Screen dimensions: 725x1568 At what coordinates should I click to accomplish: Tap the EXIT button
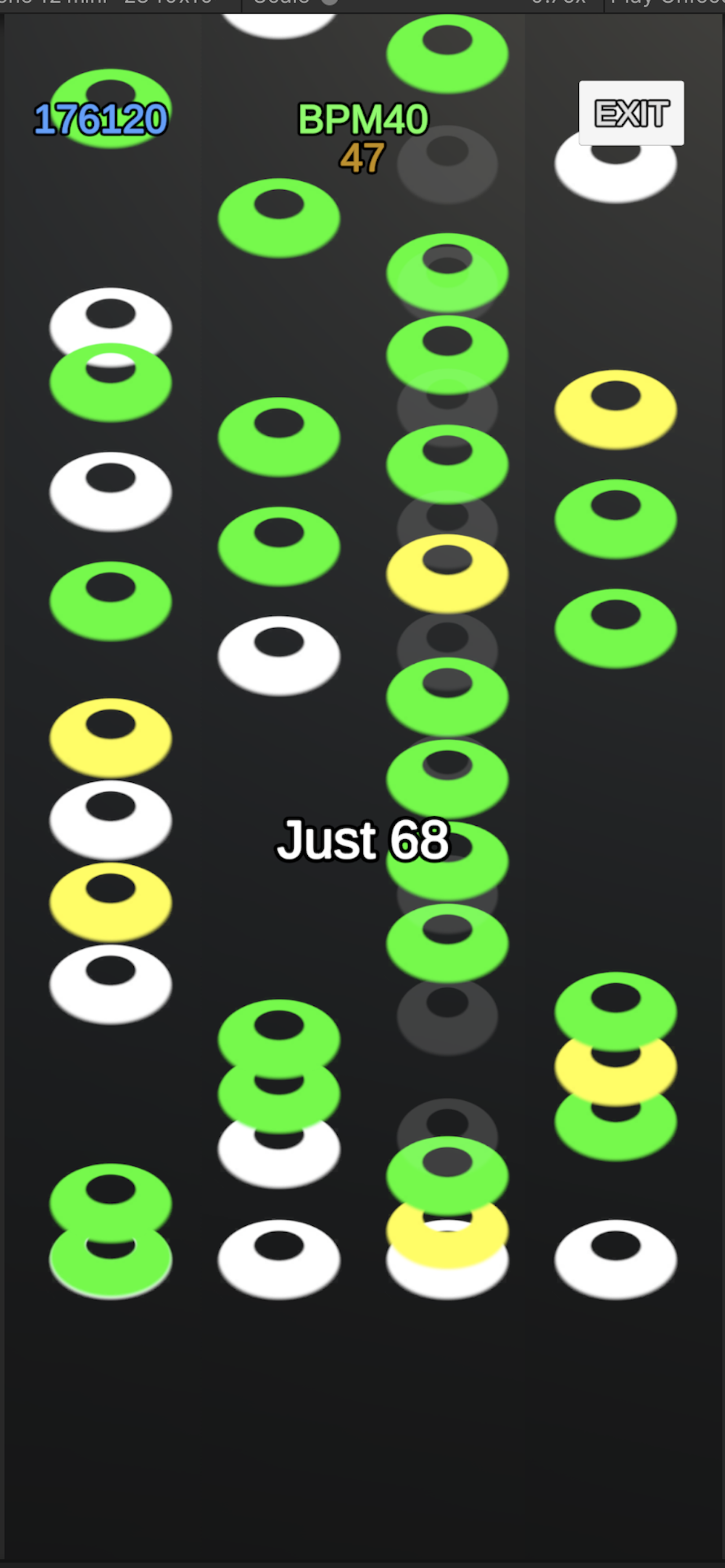coord(631,113)
